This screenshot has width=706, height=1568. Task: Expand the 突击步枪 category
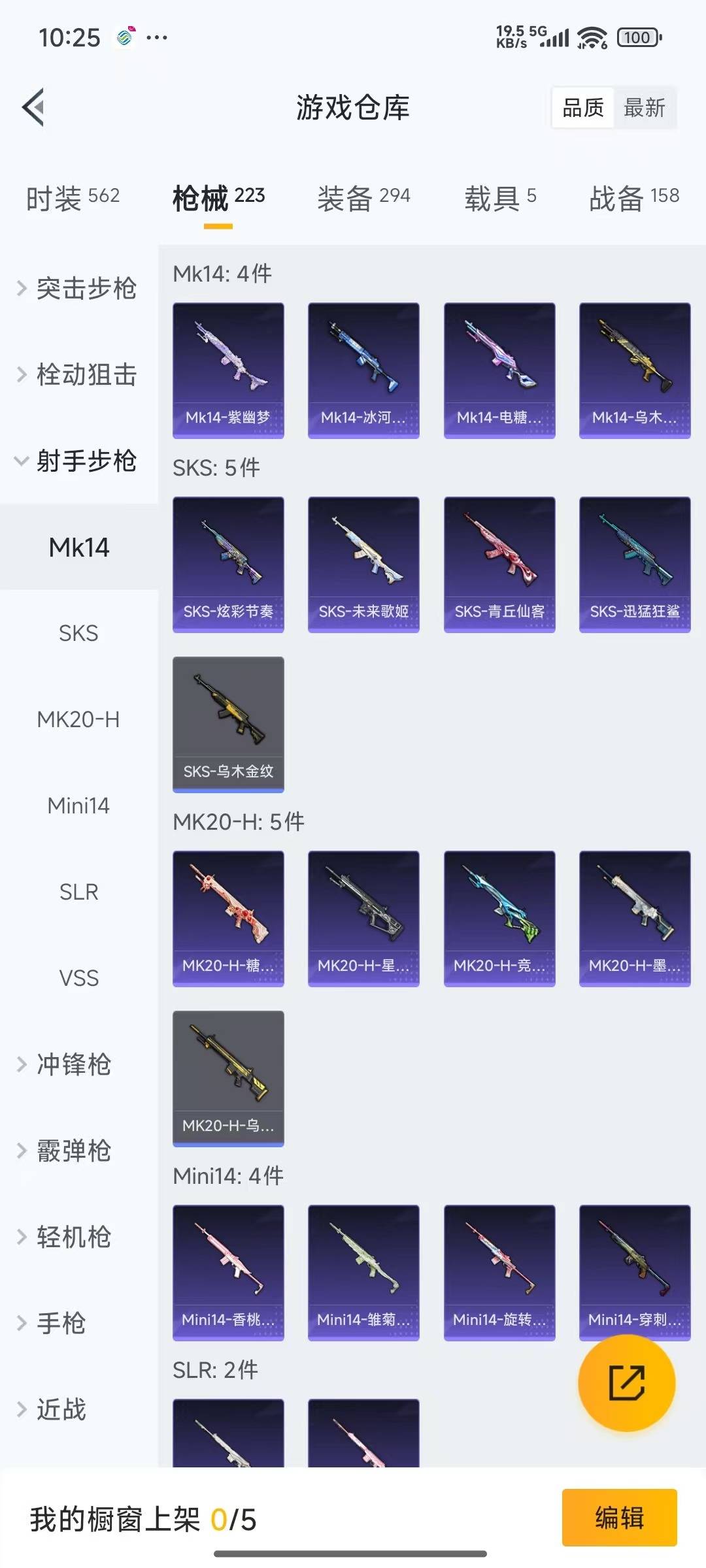(x=78, y=288)
